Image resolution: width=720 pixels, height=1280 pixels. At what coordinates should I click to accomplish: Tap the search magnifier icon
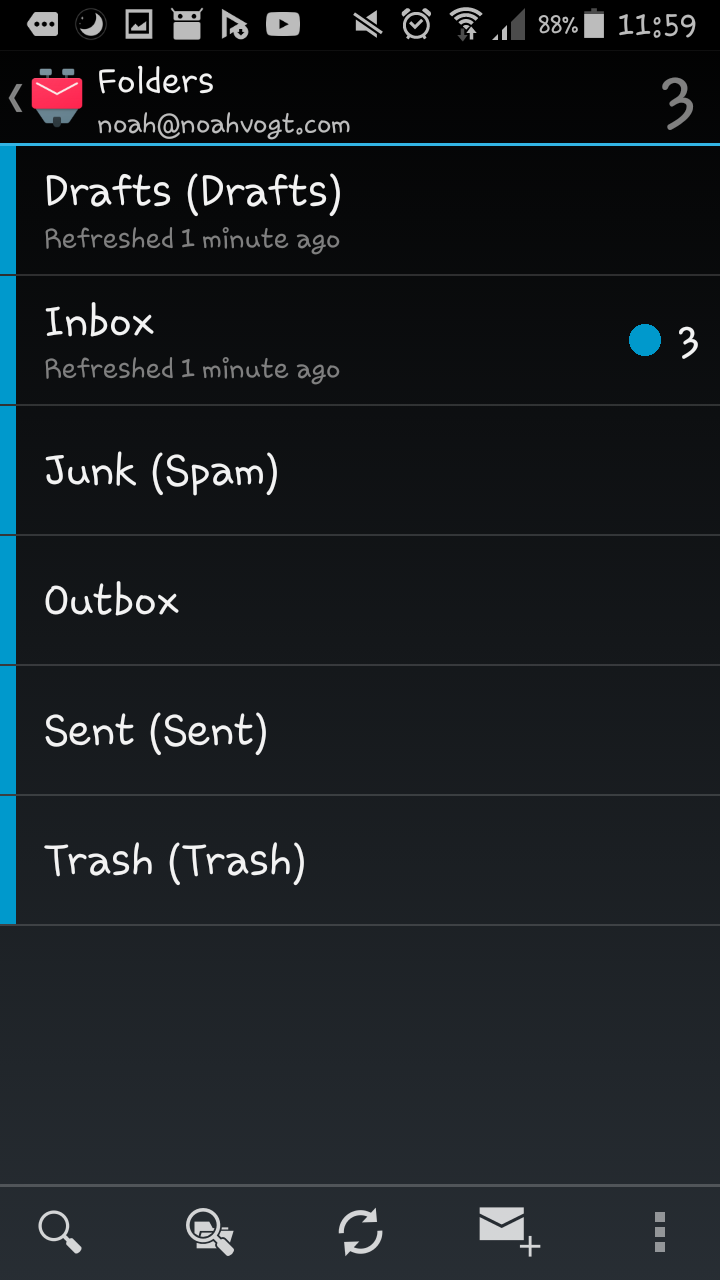60,1231
